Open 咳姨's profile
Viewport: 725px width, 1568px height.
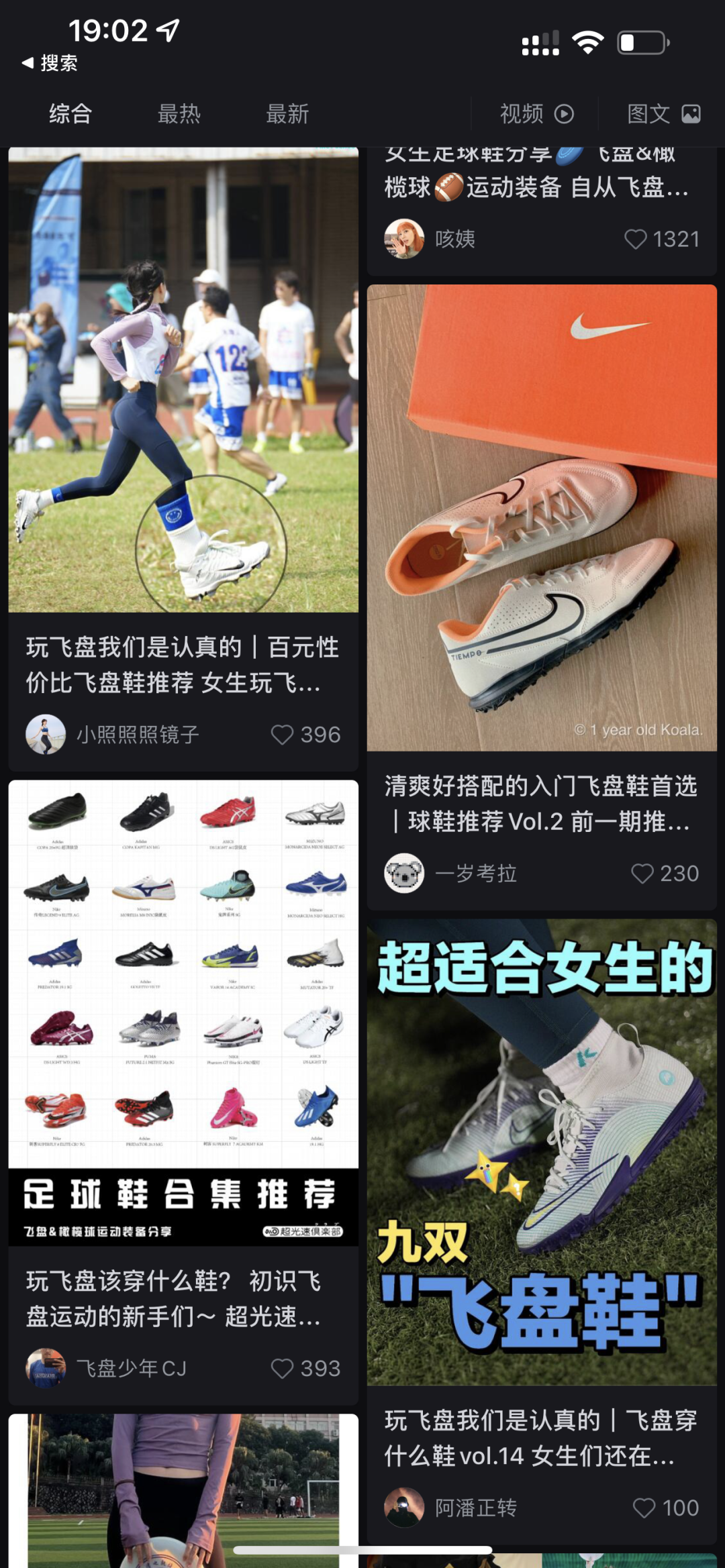point(404,240)
